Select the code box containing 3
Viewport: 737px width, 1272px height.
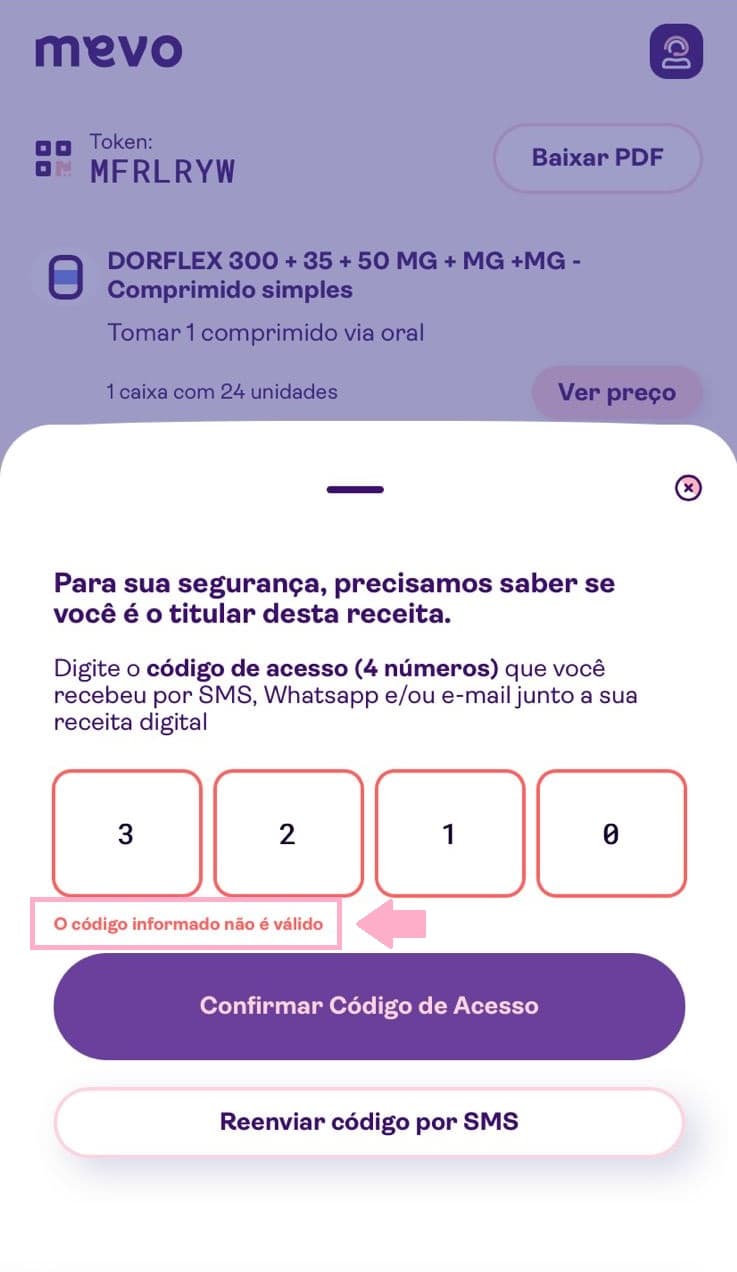click(x=127, y=833)
